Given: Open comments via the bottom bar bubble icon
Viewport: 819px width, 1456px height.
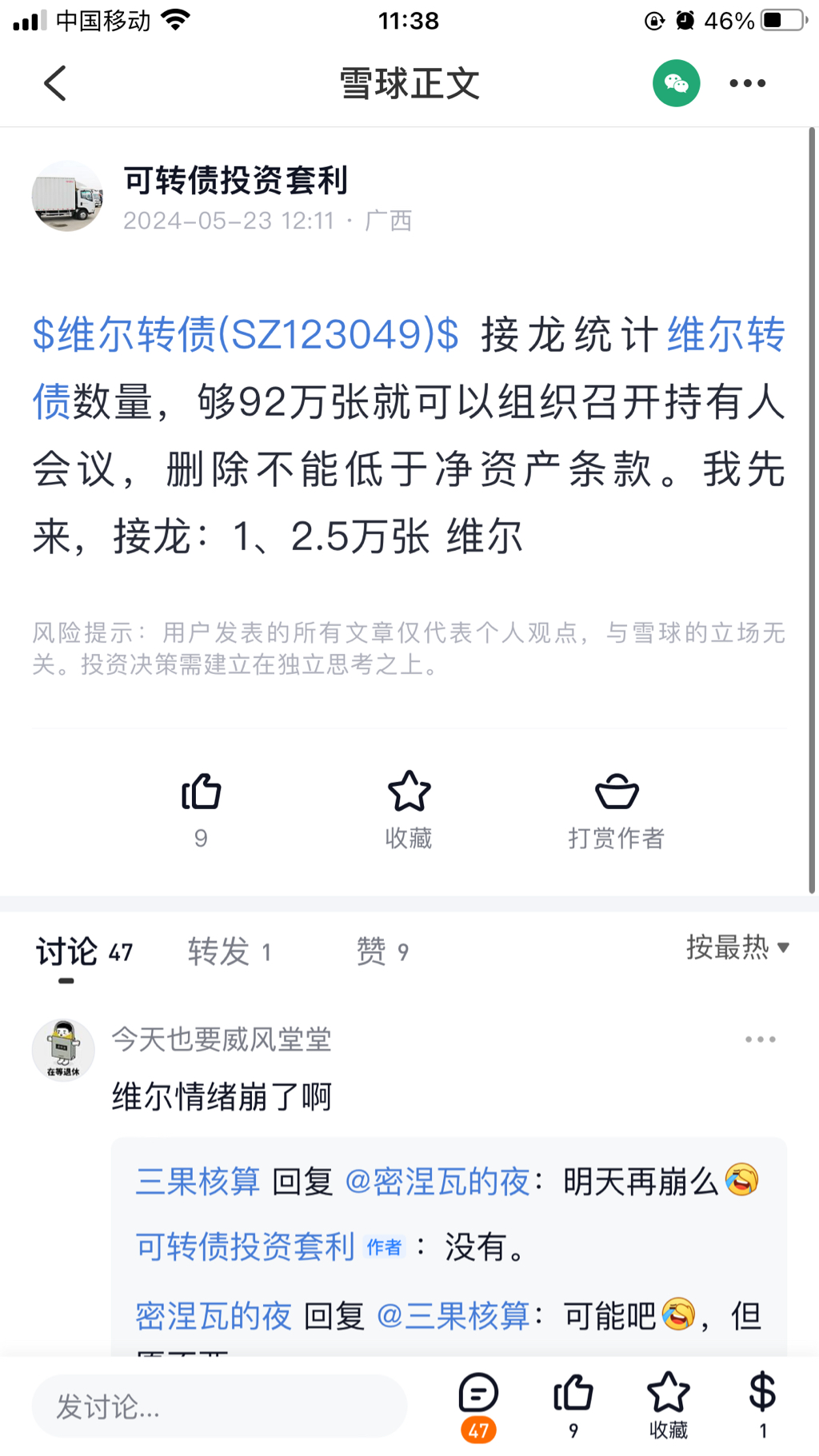Looking at the screenshot, I should pyautogui.click(x=478, y=1394).
